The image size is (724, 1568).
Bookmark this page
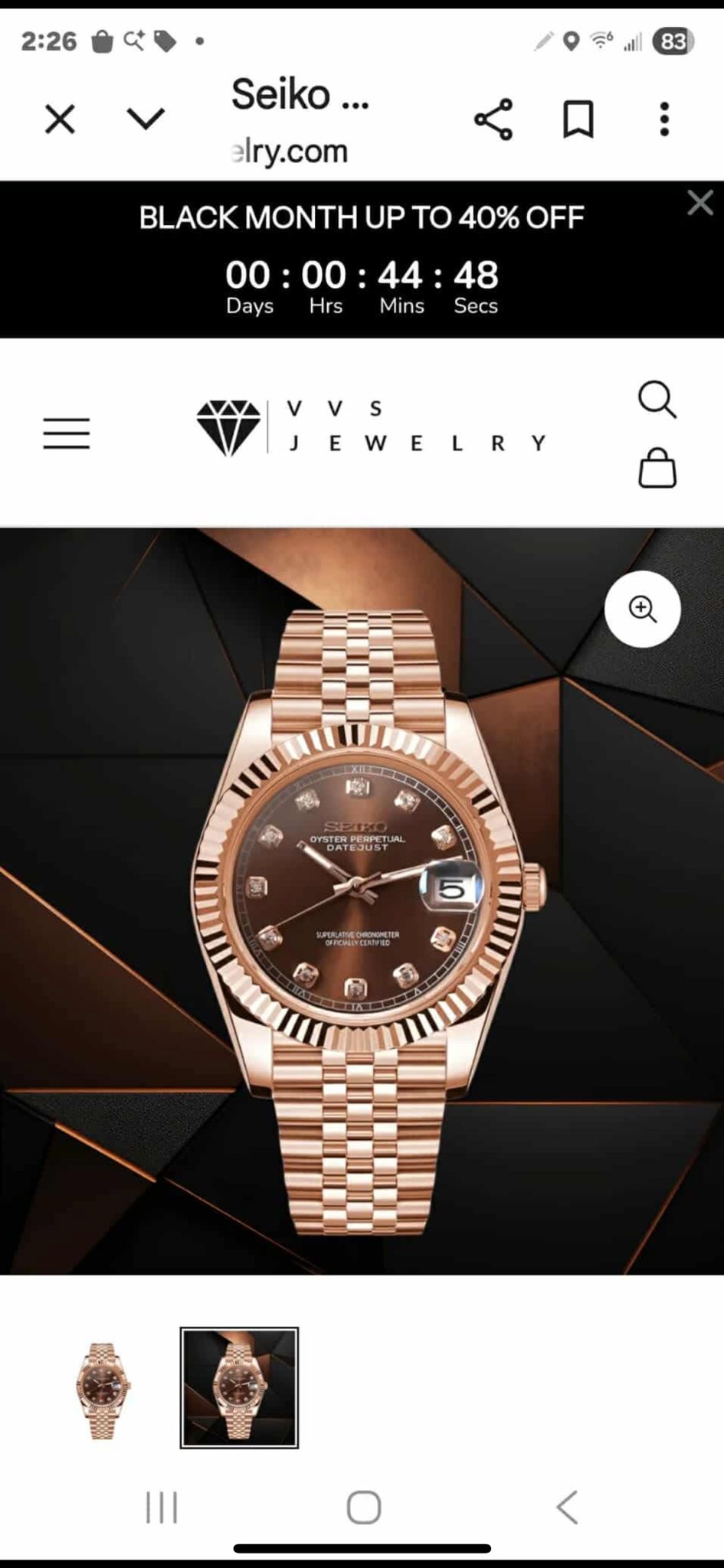coord(578,119)
